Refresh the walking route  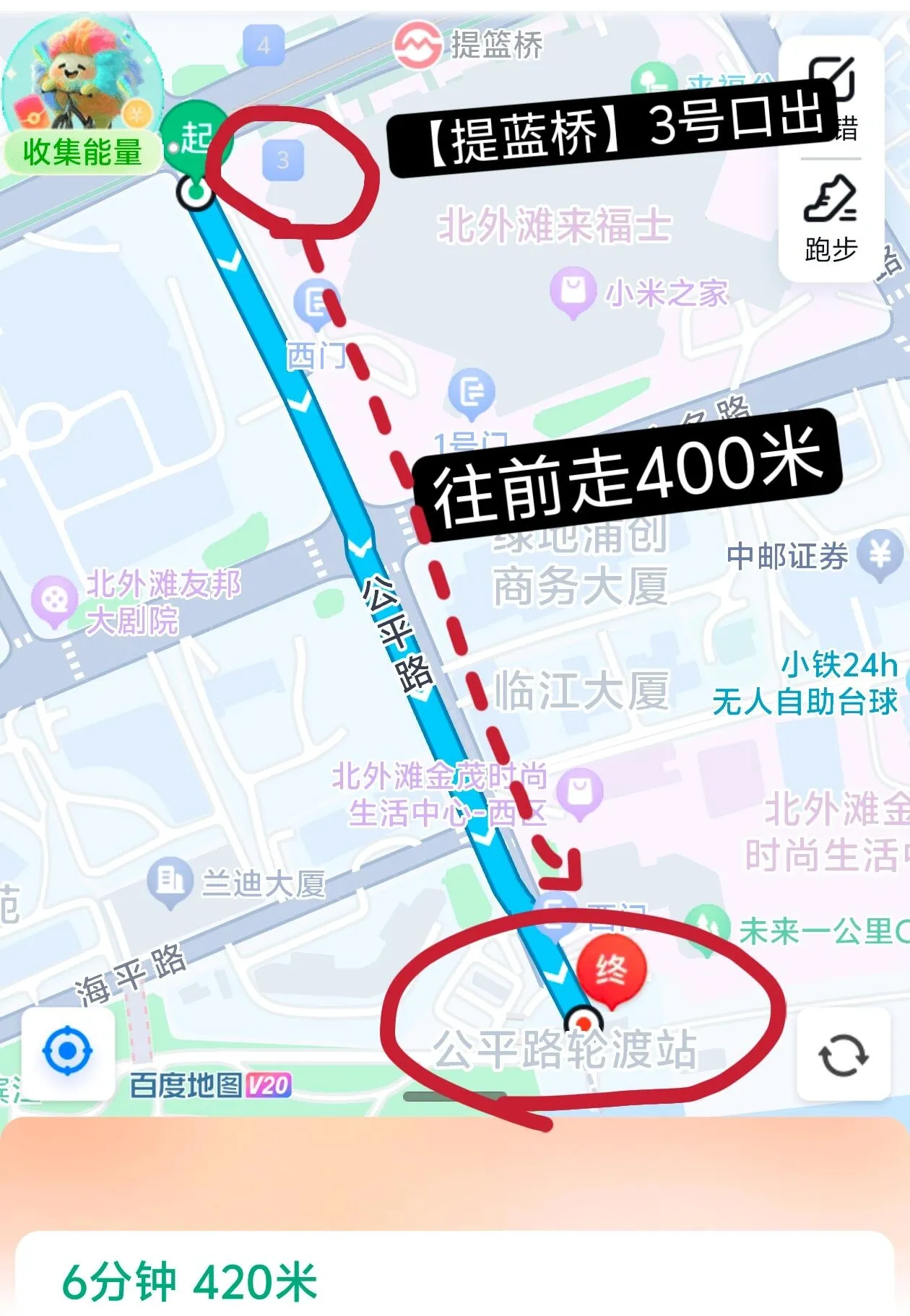(843, 1055)
